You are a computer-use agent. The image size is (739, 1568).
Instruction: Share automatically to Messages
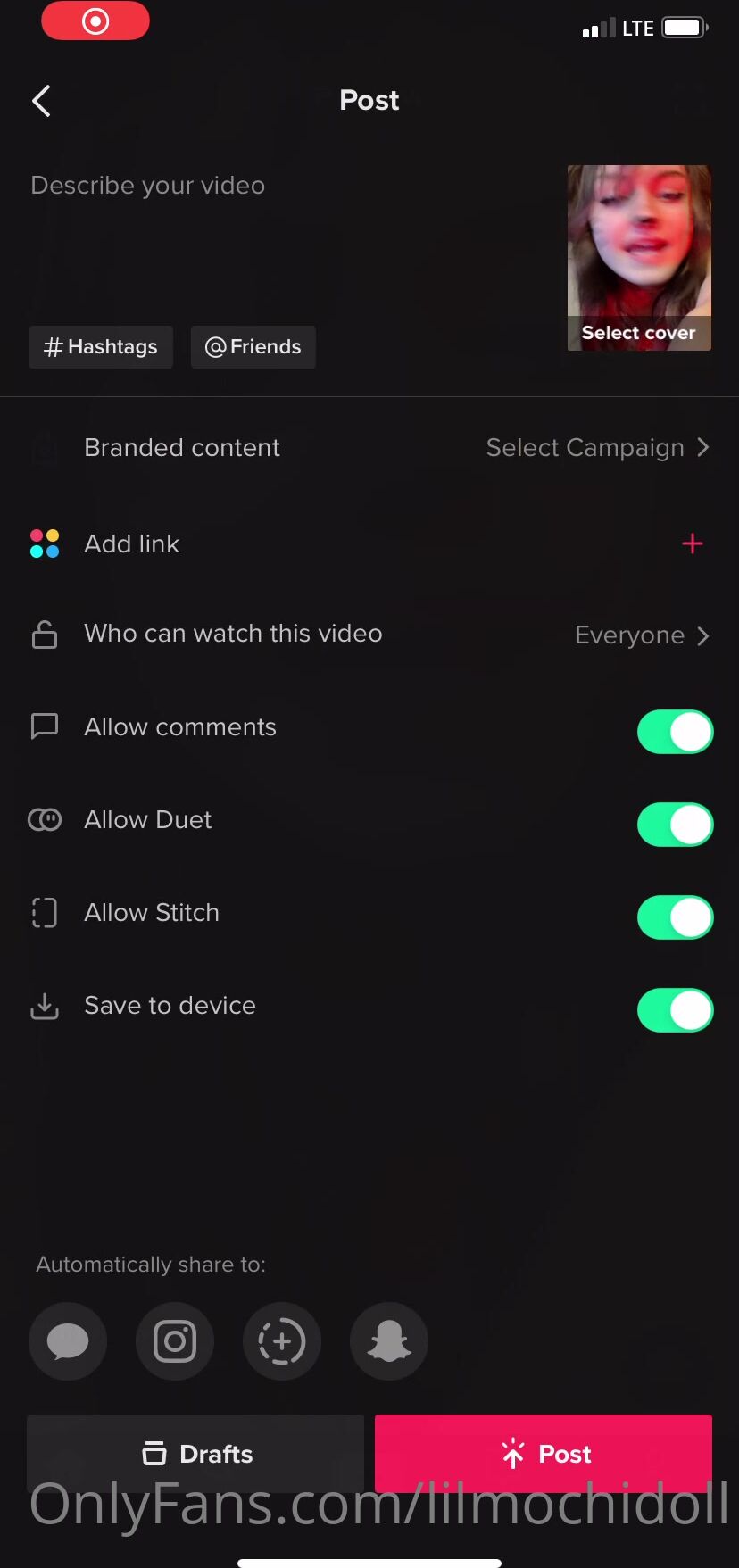pos(68,1341)
